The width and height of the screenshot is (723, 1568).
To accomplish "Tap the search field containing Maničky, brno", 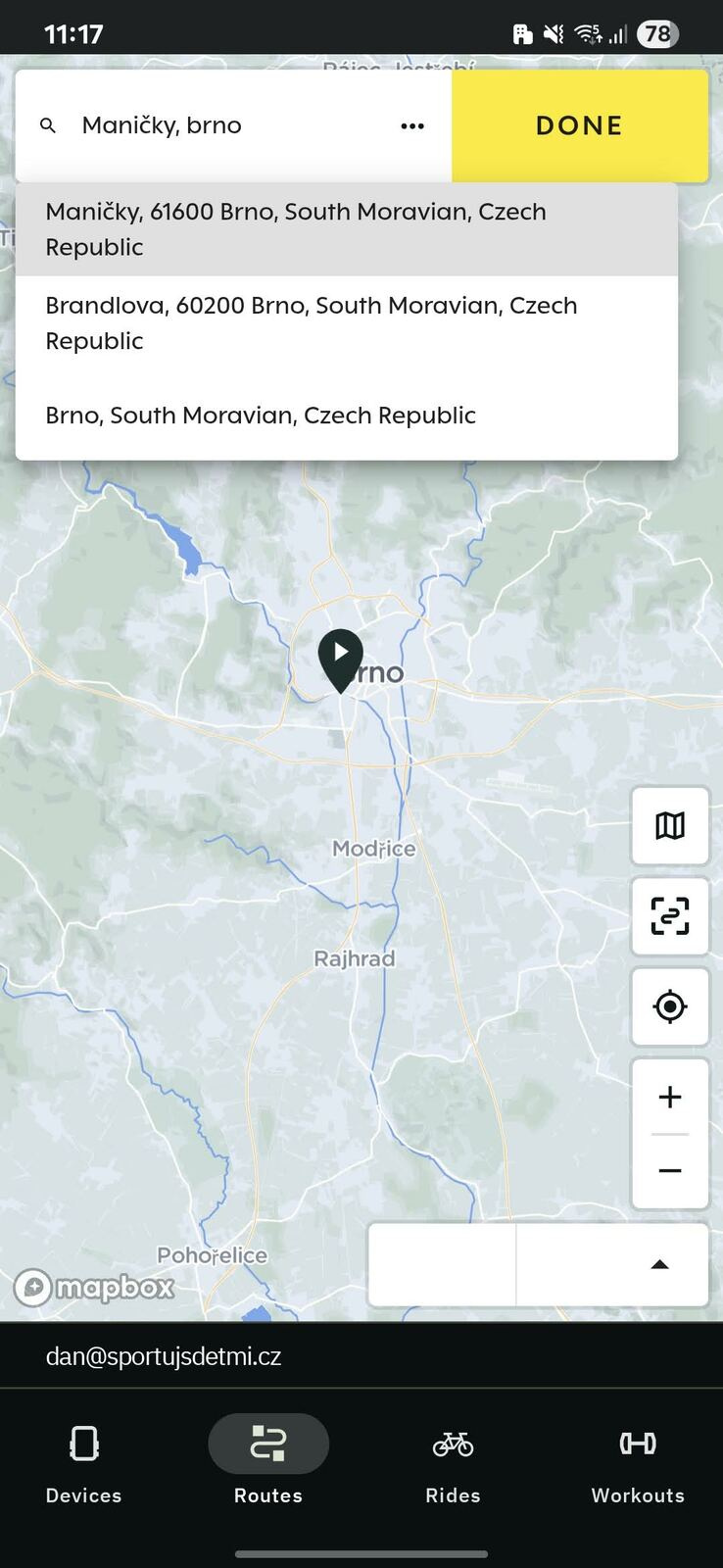I will pos(225,125).
